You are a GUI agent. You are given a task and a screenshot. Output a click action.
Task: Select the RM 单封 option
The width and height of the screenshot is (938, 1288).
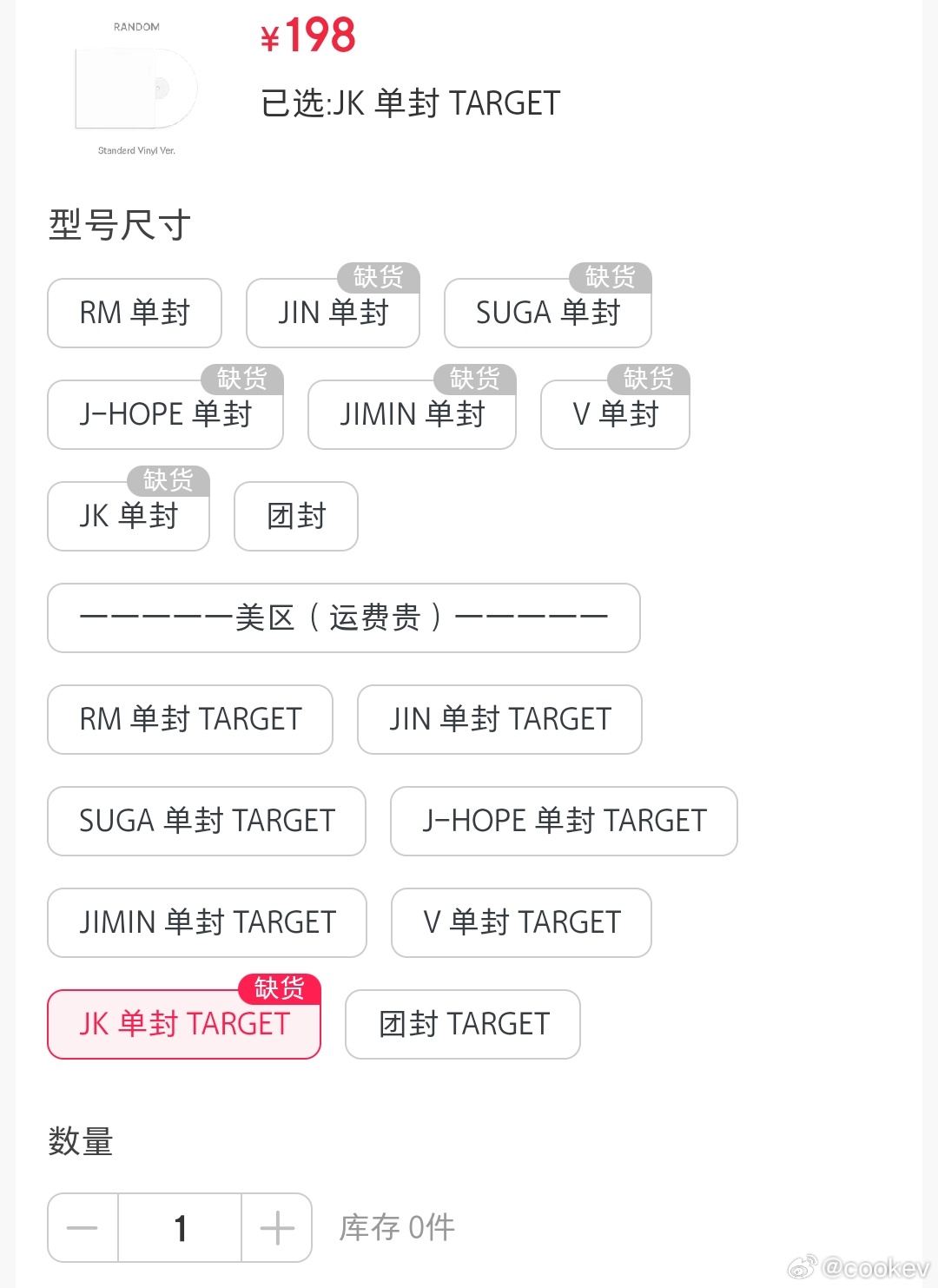click(134, 313)
